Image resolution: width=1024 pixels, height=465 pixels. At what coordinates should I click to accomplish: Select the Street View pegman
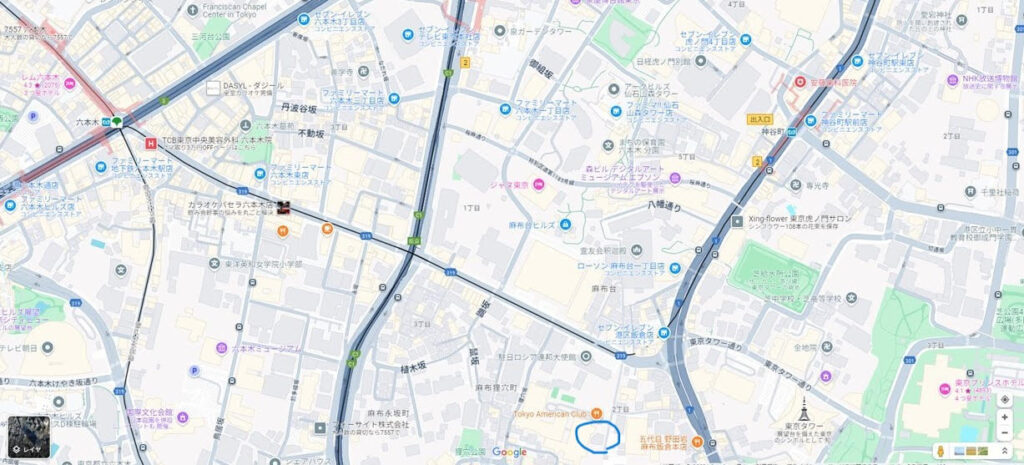pyautogui.click(x=941, y=452)
